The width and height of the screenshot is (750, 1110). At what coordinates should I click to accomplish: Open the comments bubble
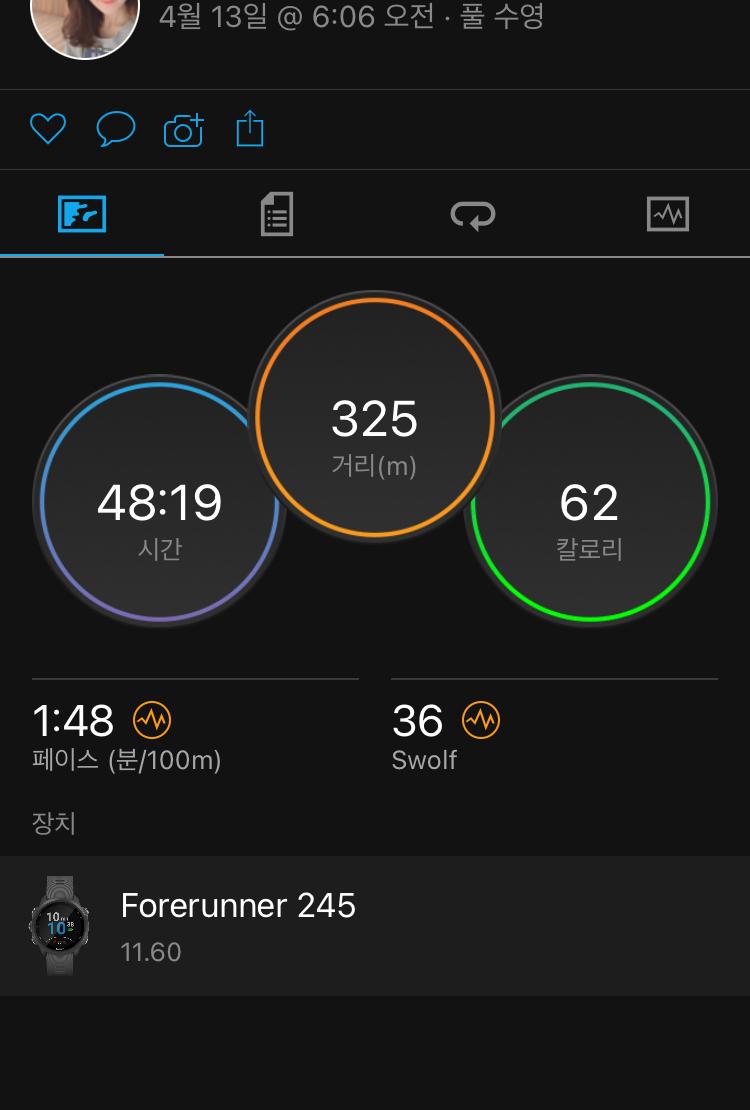coord(115,130)
